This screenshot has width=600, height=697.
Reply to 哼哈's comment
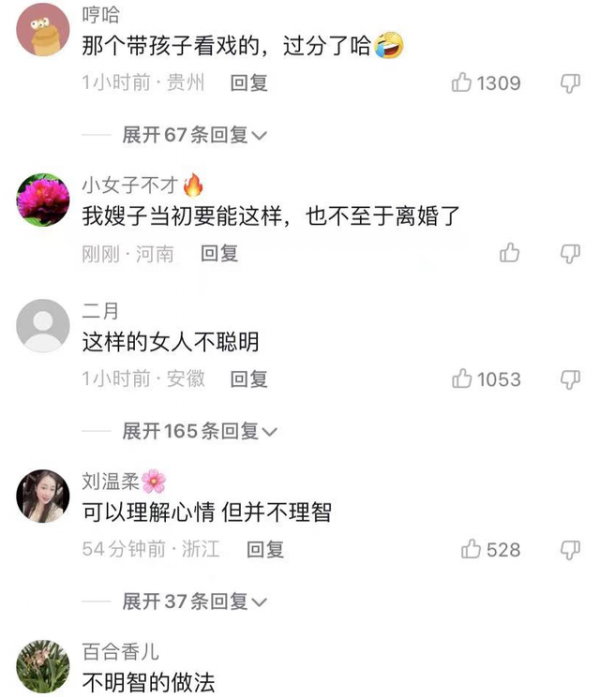pos(249,83)
